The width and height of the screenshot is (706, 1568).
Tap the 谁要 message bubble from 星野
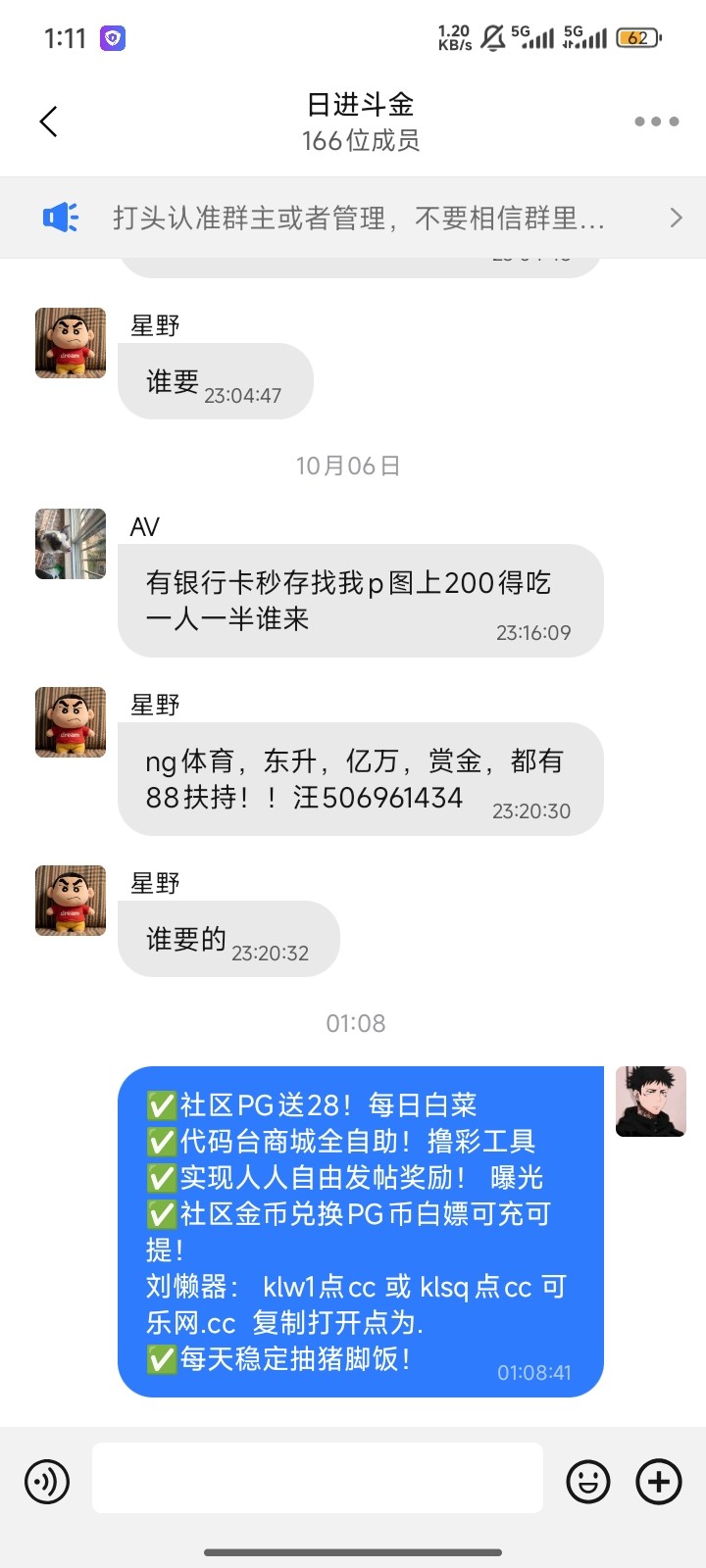[x=215, y=381]
